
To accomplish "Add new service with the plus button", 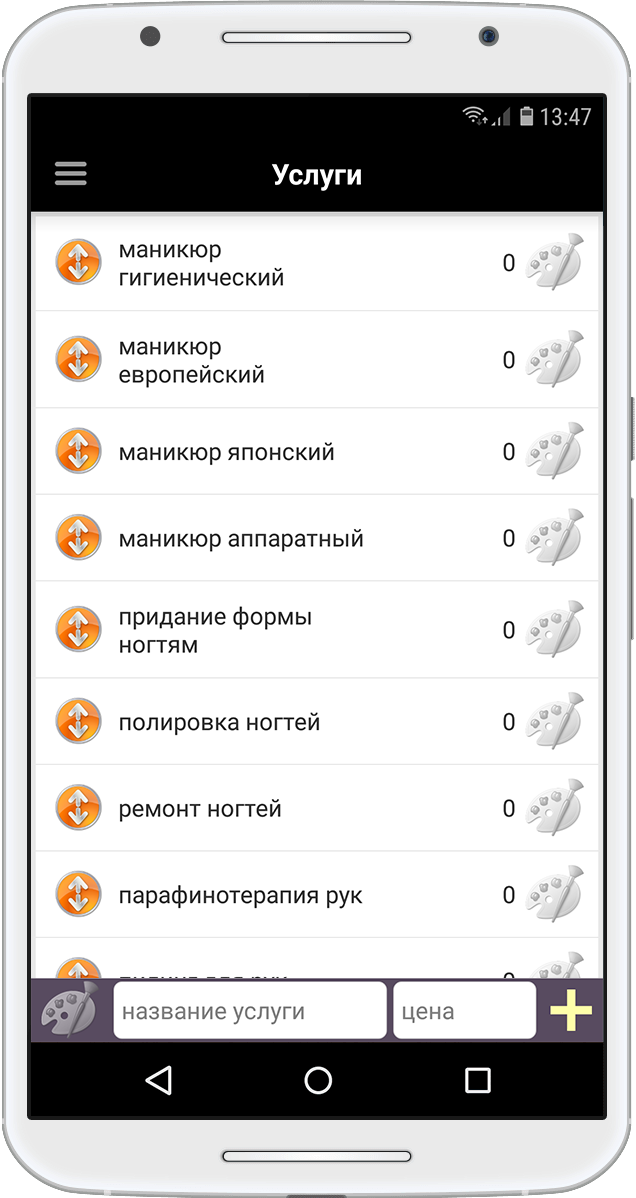I will 571,1011.
